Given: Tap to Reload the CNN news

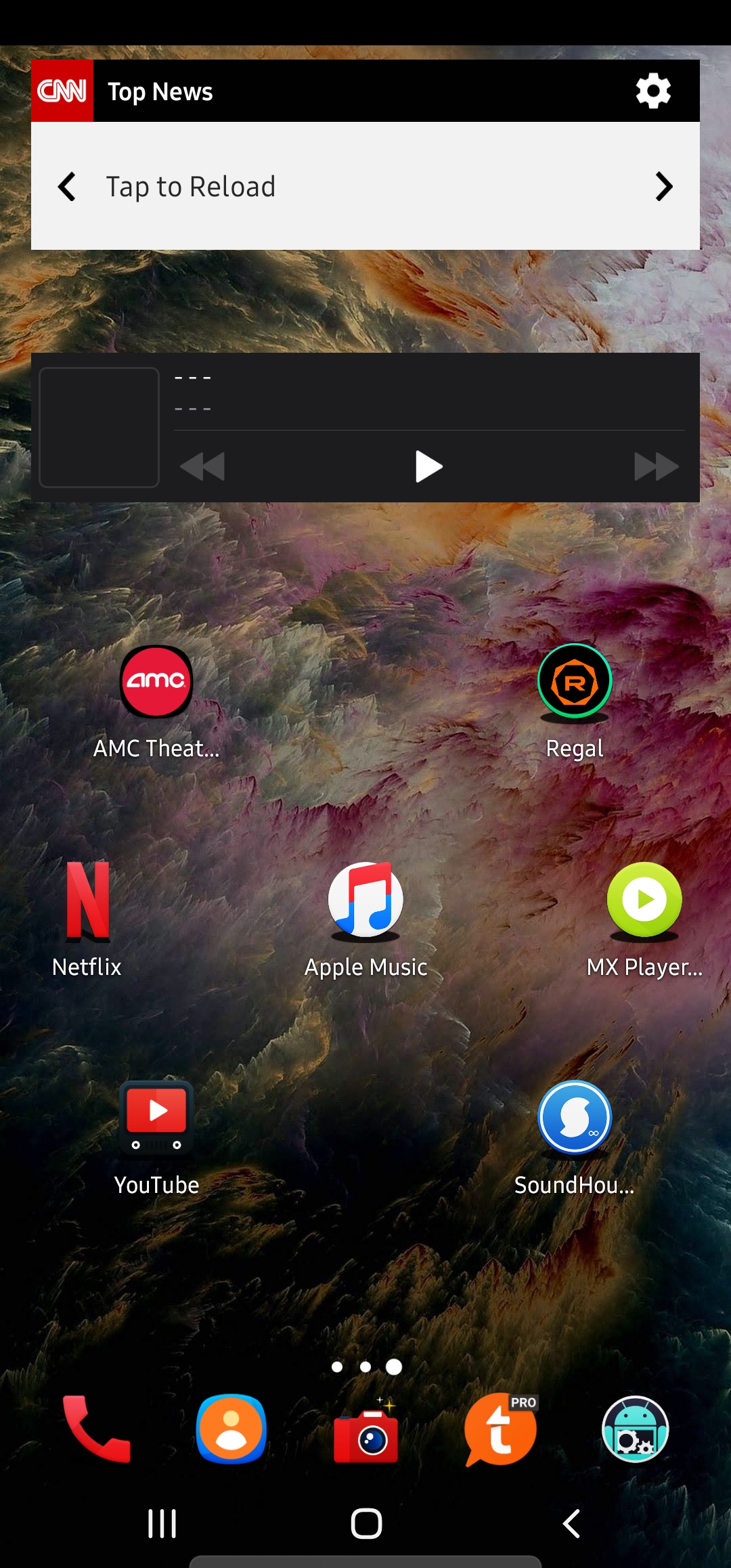Looking at the screenshot, I should [191, 186].
